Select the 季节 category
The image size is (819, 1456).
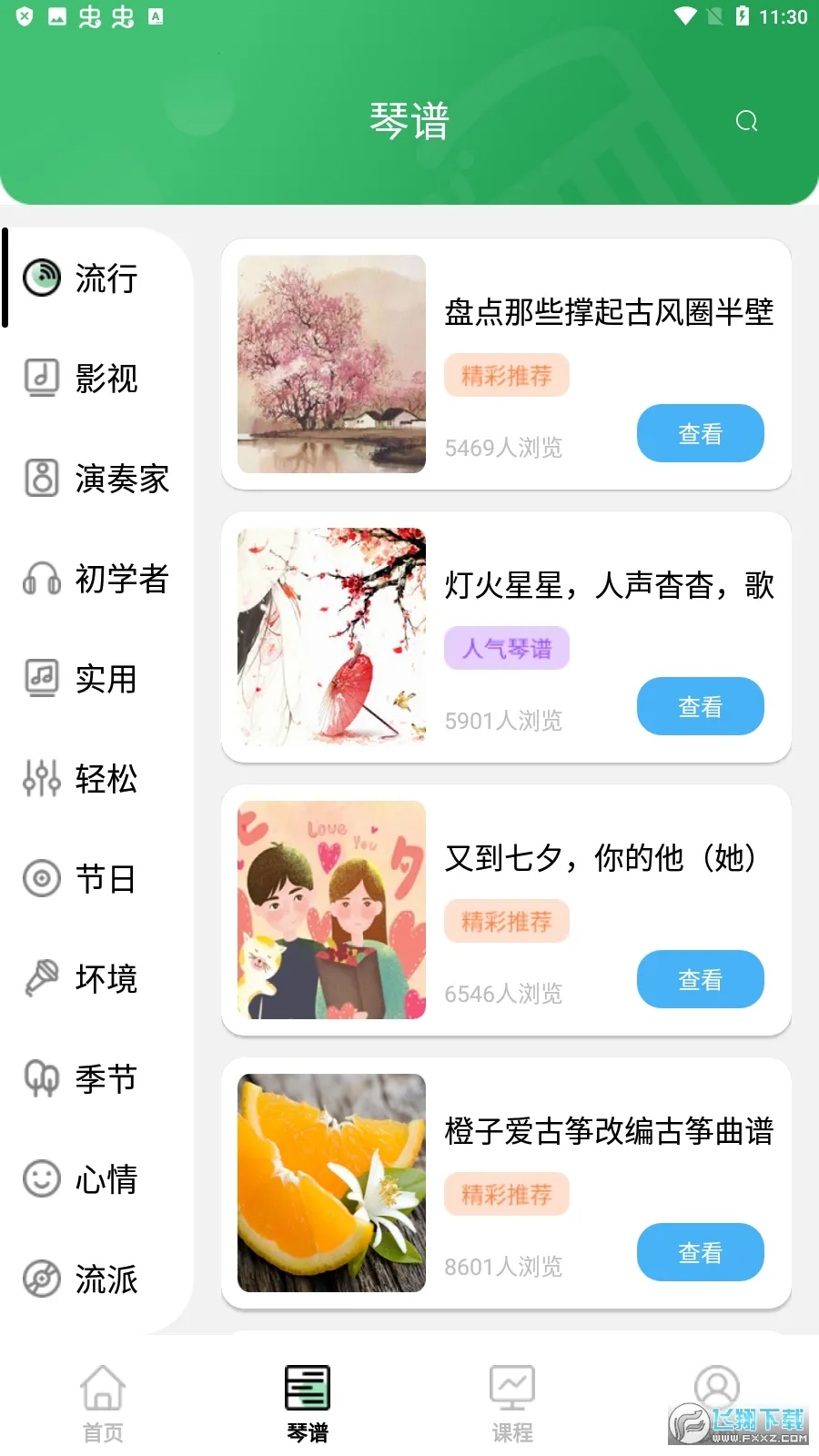click(82, 1078)
